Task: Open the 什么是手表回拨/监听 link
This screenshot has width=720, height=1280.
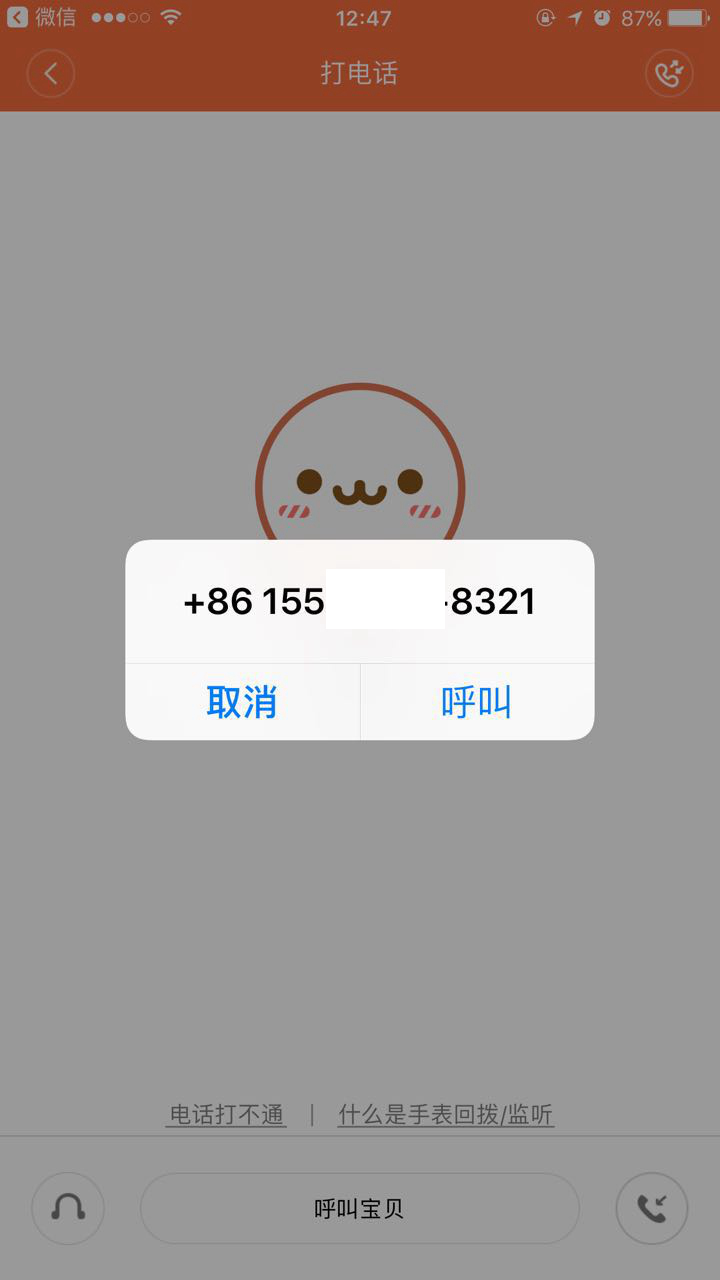Action: (446, 1115)
